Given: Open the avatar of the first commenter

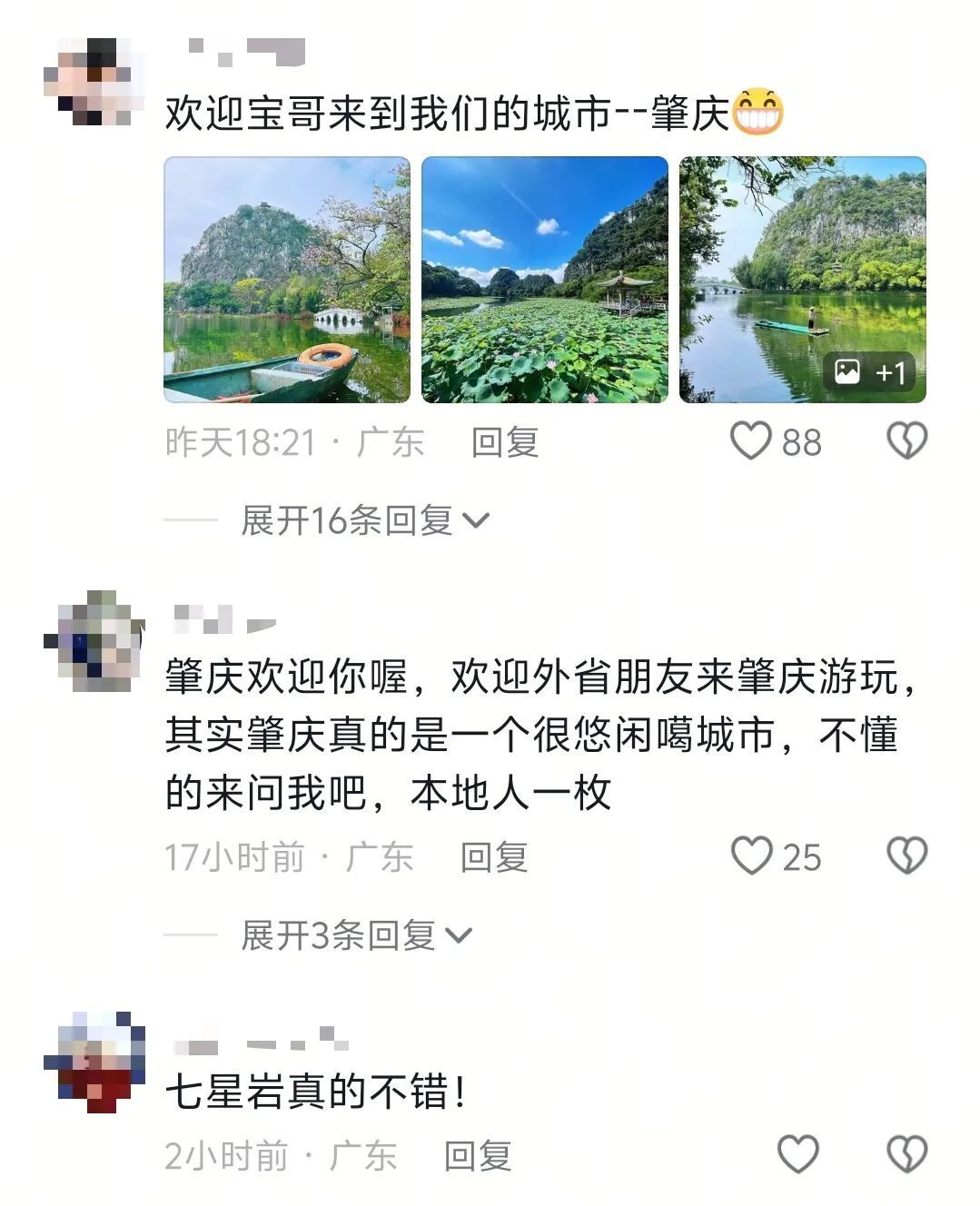Looking at the screenshot, I should pos(94,82).
